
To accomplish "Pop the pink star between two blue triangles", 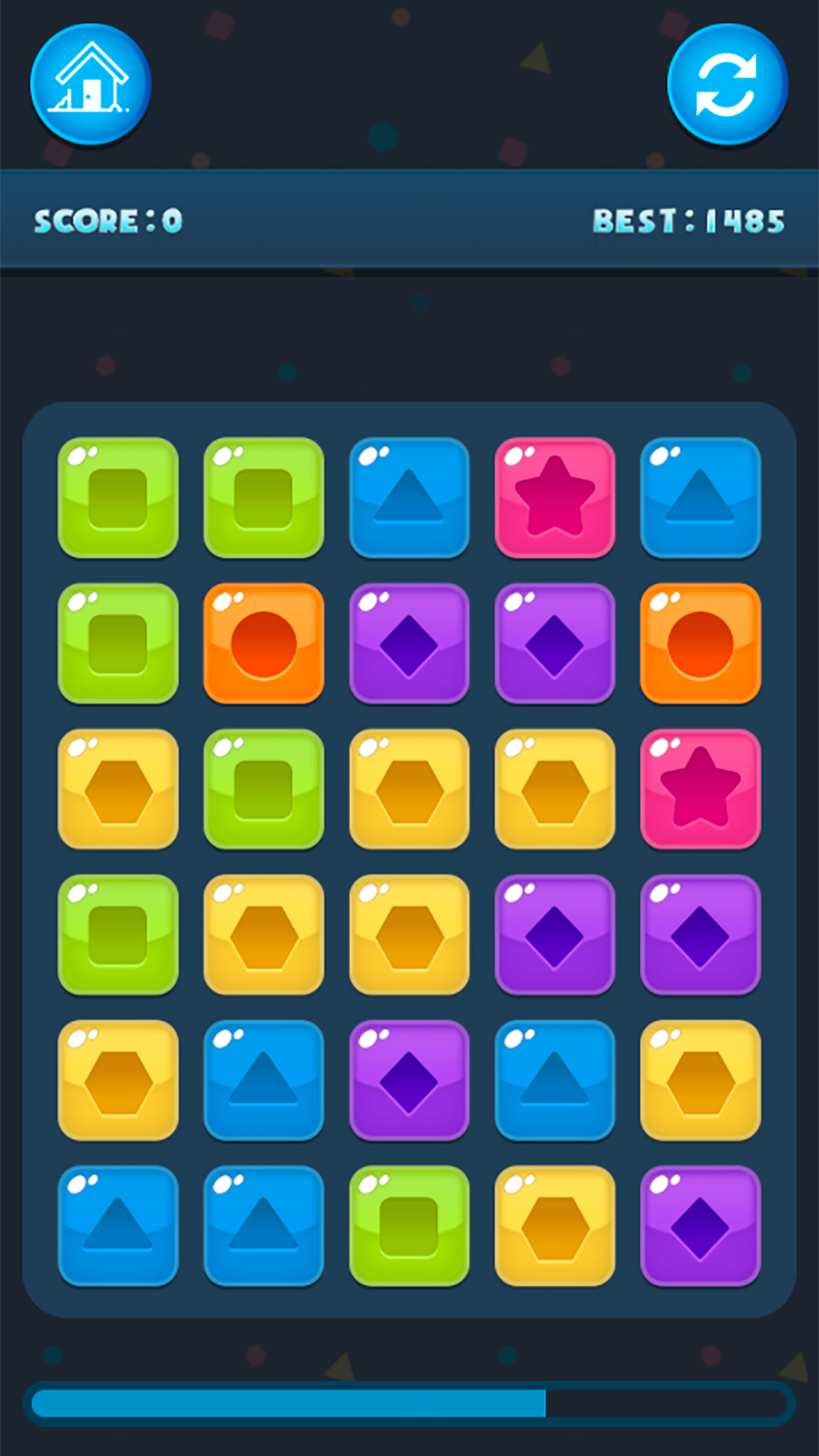I will click(554, 497).
